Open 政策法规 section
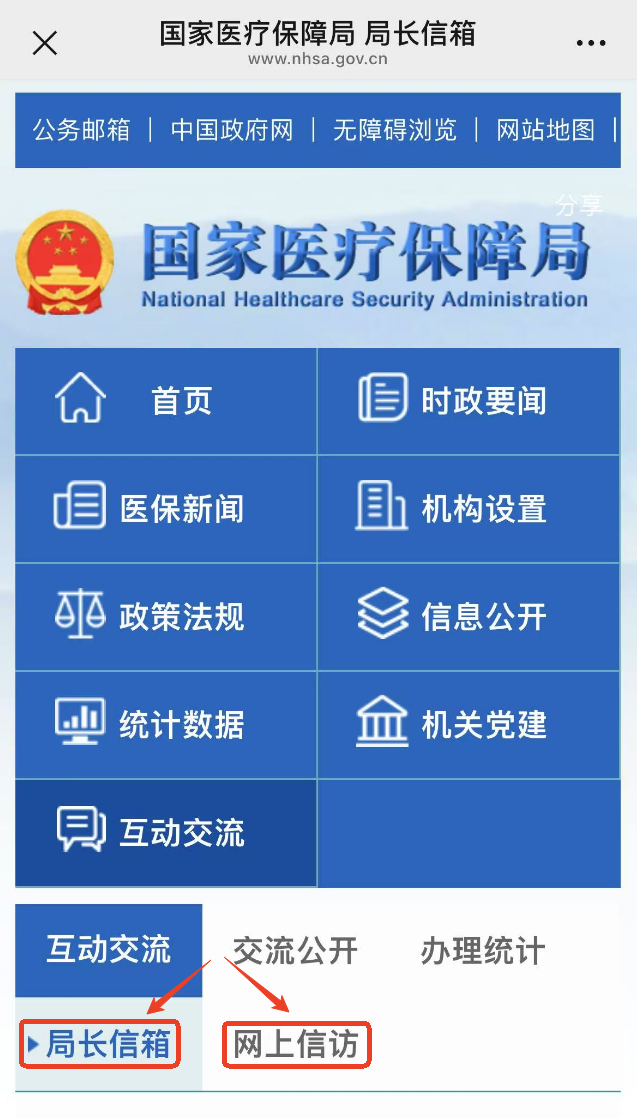The height and width of the screenshot is (1118, 637). [166, 617]
